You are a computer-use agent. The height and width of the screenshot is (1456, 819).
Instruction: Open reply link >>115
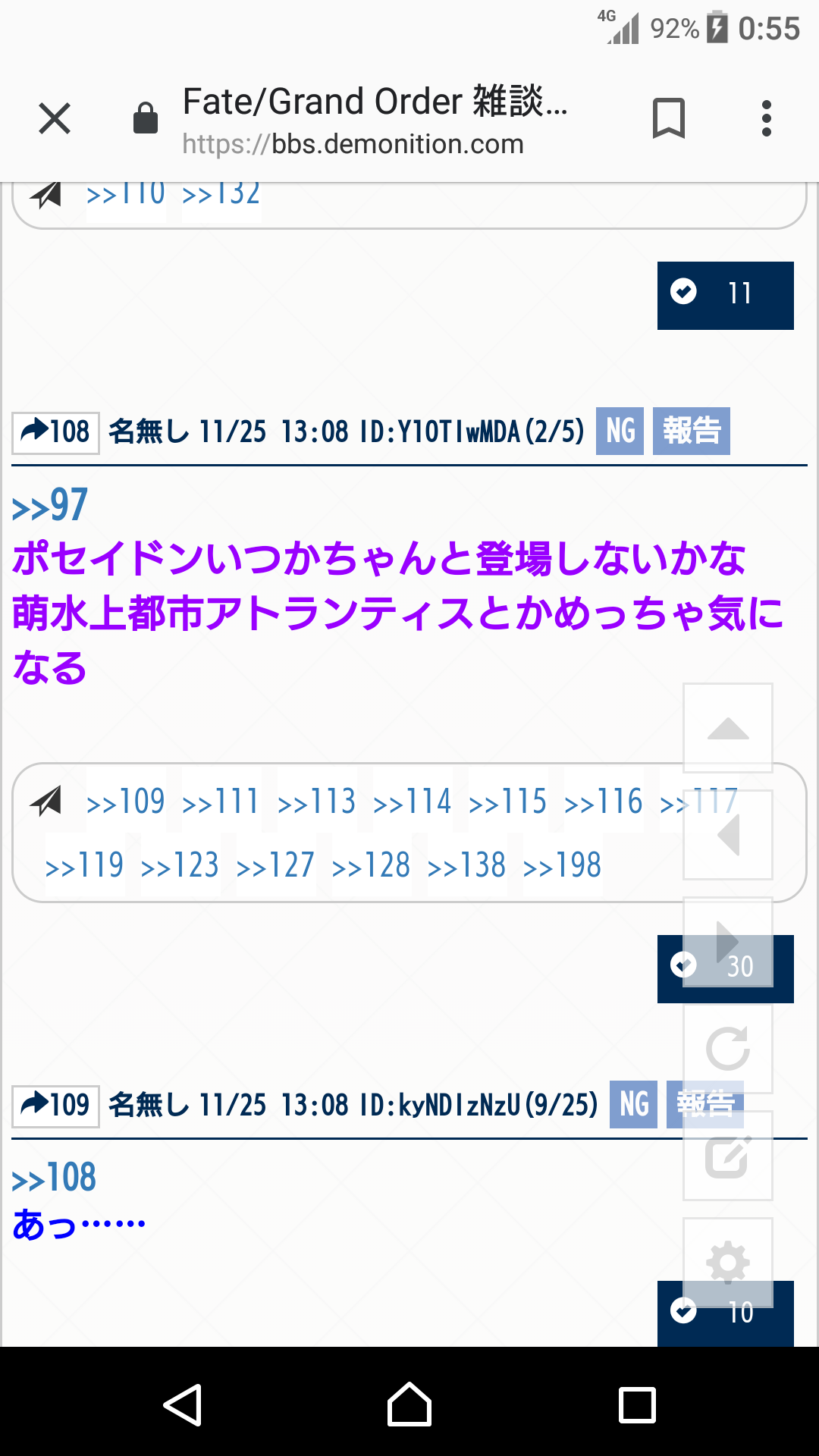507,802
